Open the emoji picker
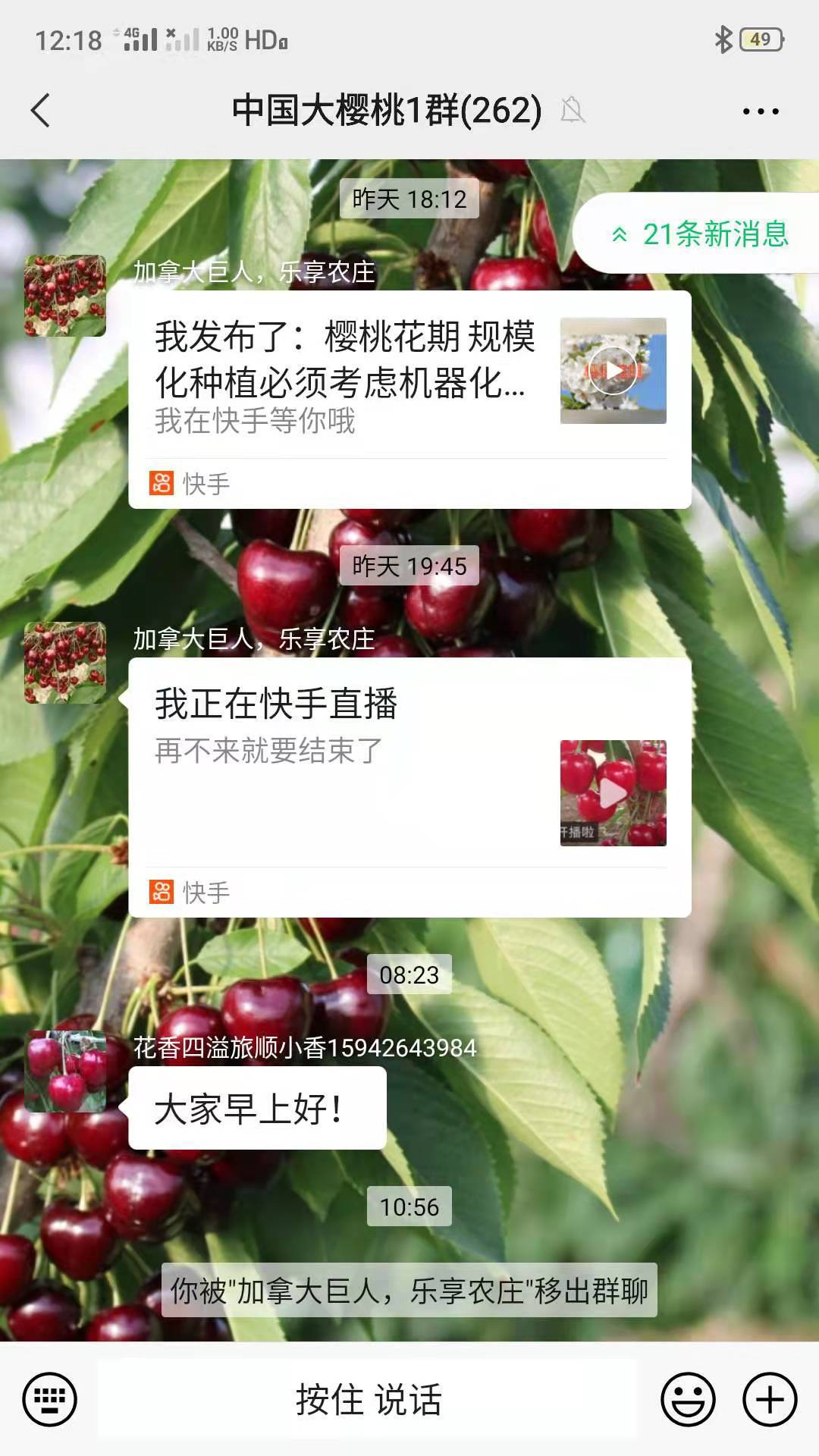The image size is (819, 1456). point(688,1398)
